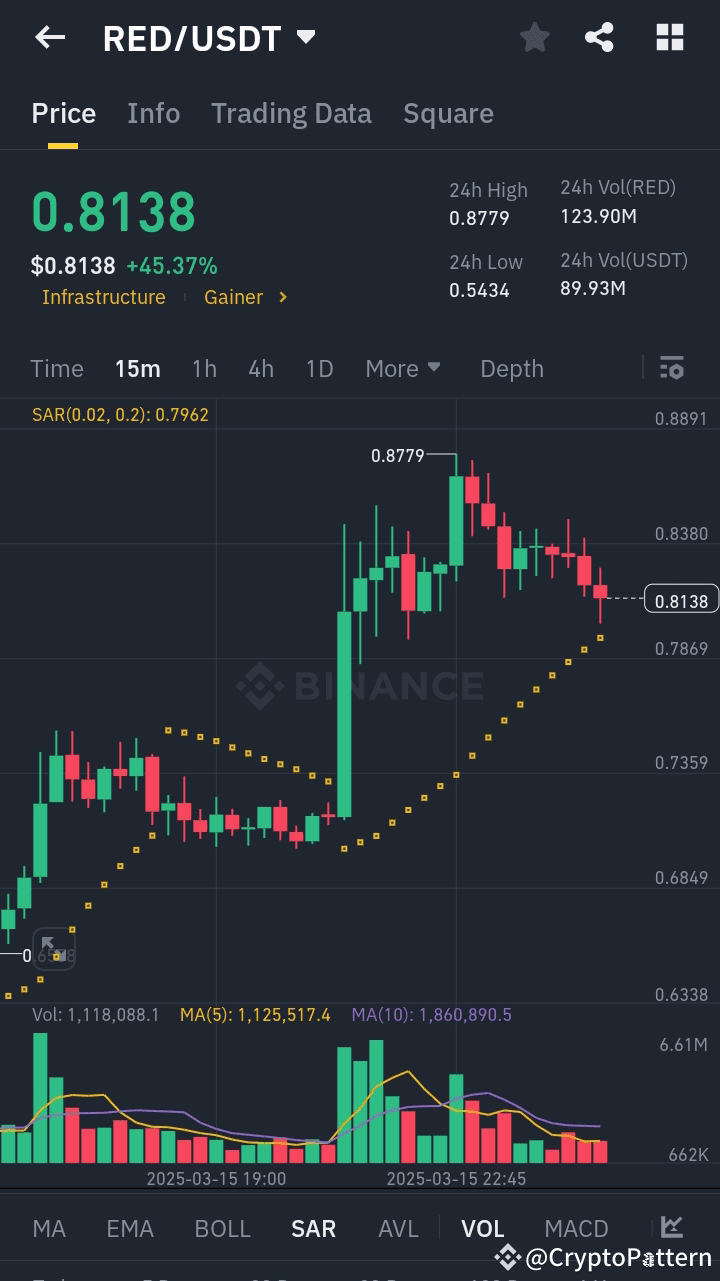Open the Trading Data tab
The image size is (720, 1281).
pyautogui.click(x=291, y=113)
